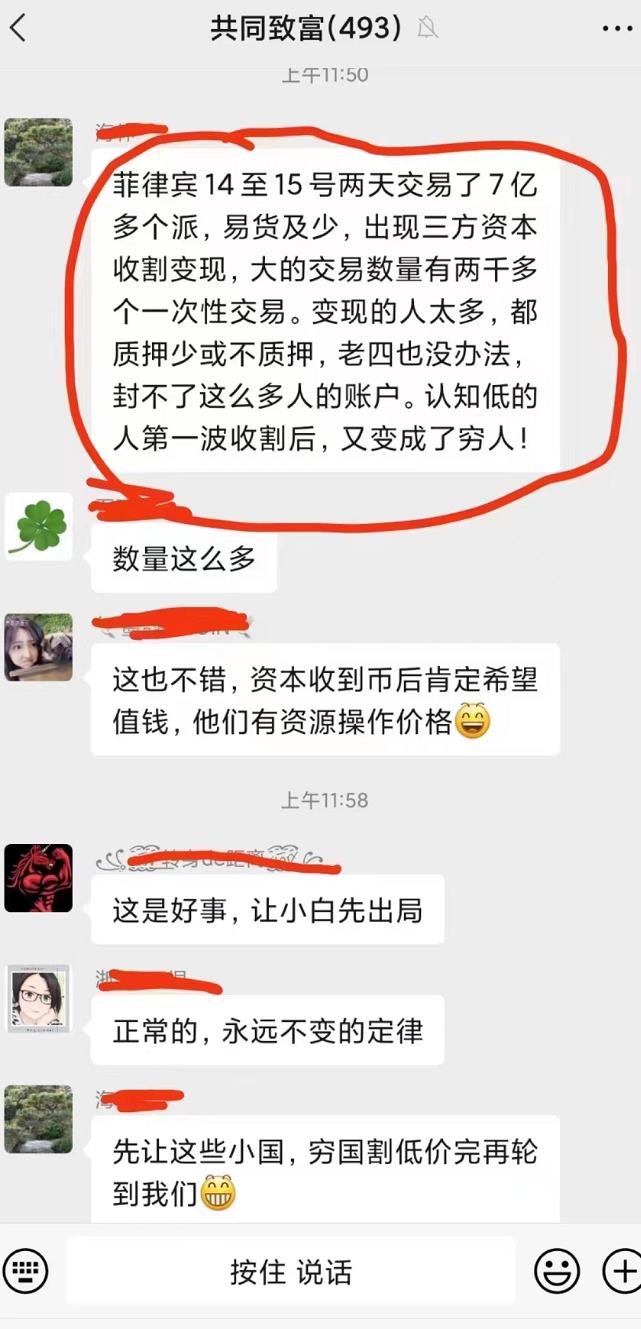The height and width of the screenshot is (1329, 641).
Task: Open the red muscular figure avatar profile
Action: tap(38, 878)
